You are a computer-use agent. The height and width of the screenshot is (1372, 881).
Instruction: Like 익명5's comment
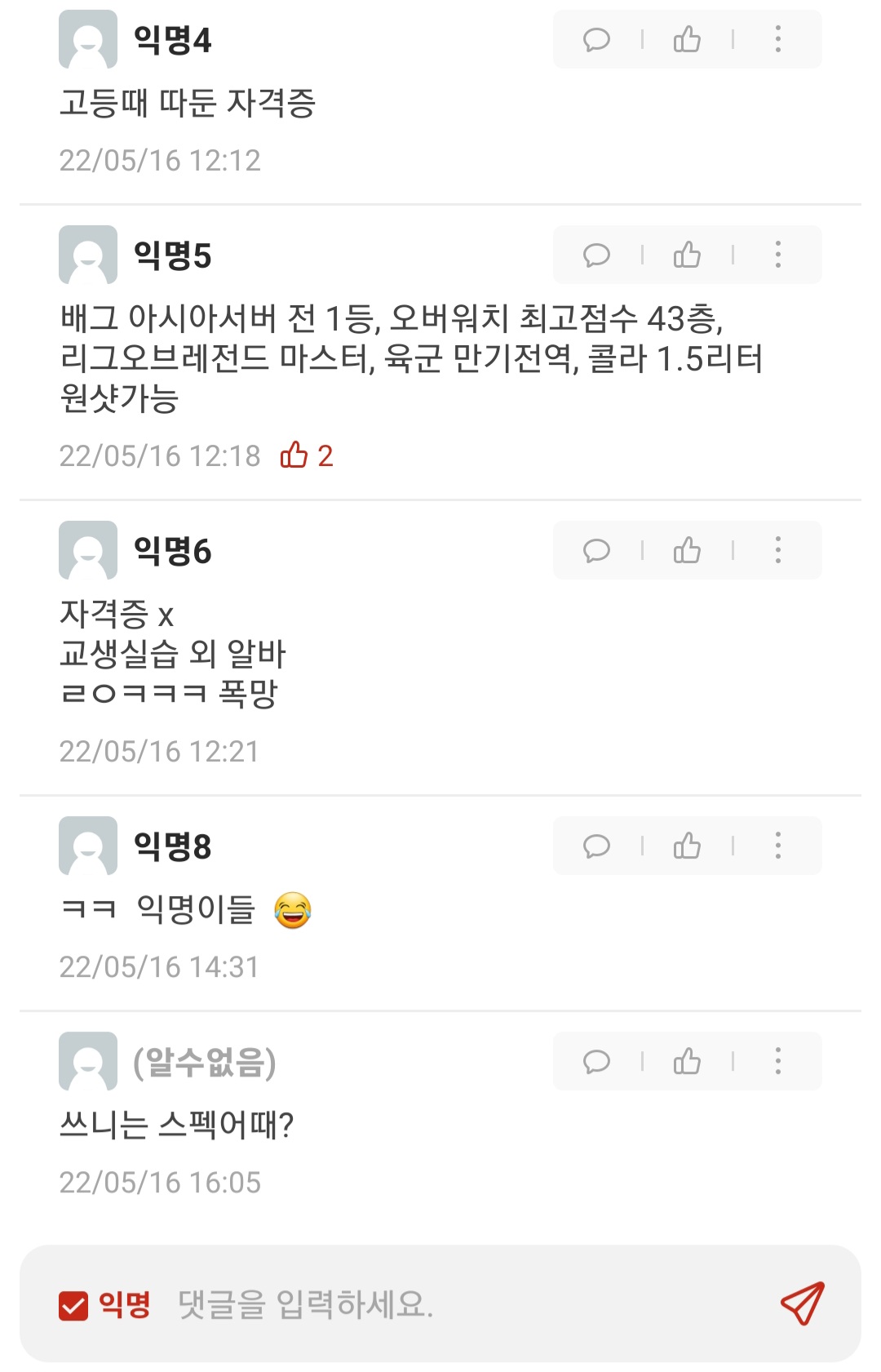tap(687, 255)
